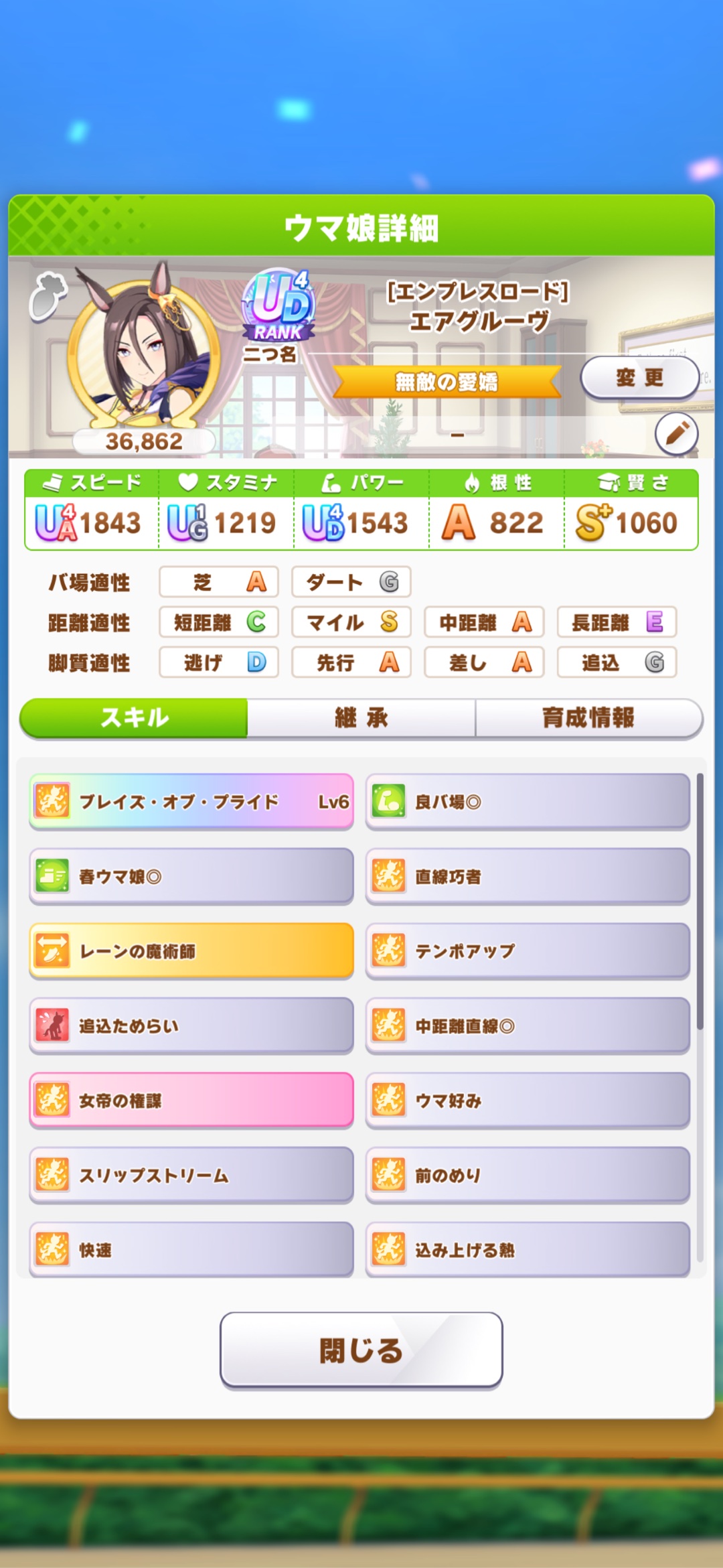Tap the 変更 button to change nickname
The width and height of the screenshot is (723, 1568).
[639, 378]
